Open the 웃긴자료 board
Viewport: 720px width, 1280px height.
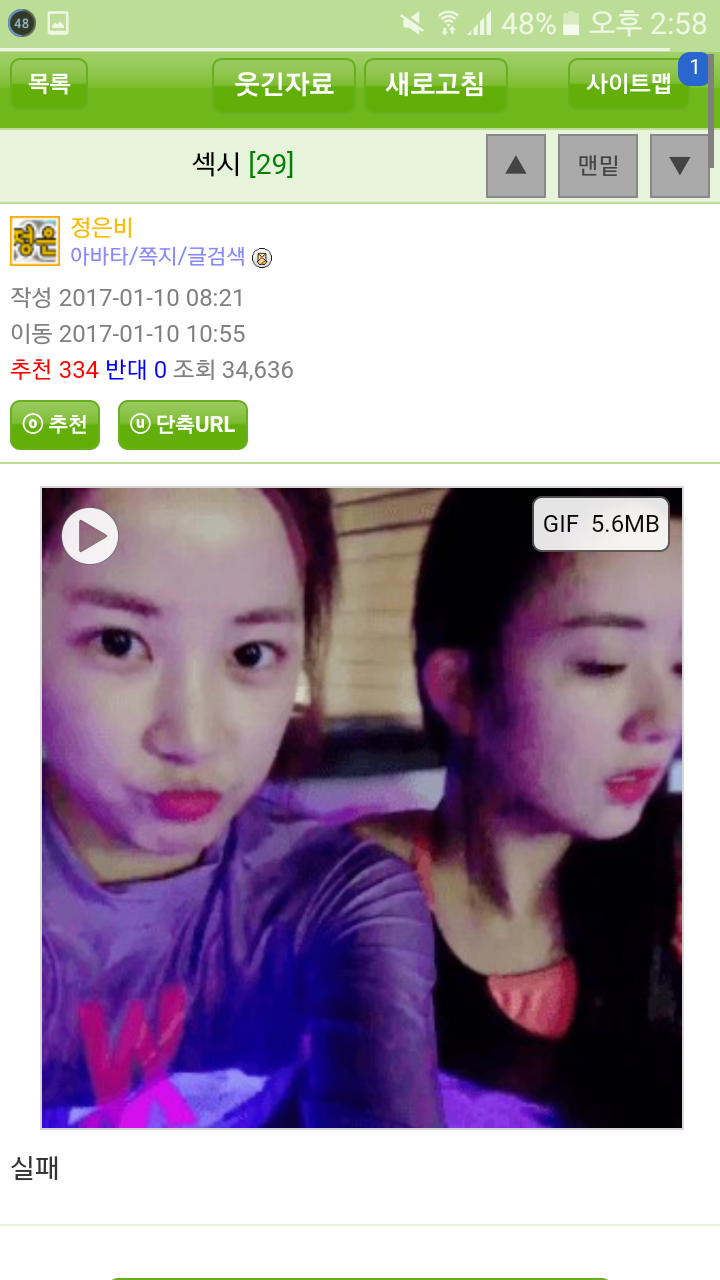[284, 84]
